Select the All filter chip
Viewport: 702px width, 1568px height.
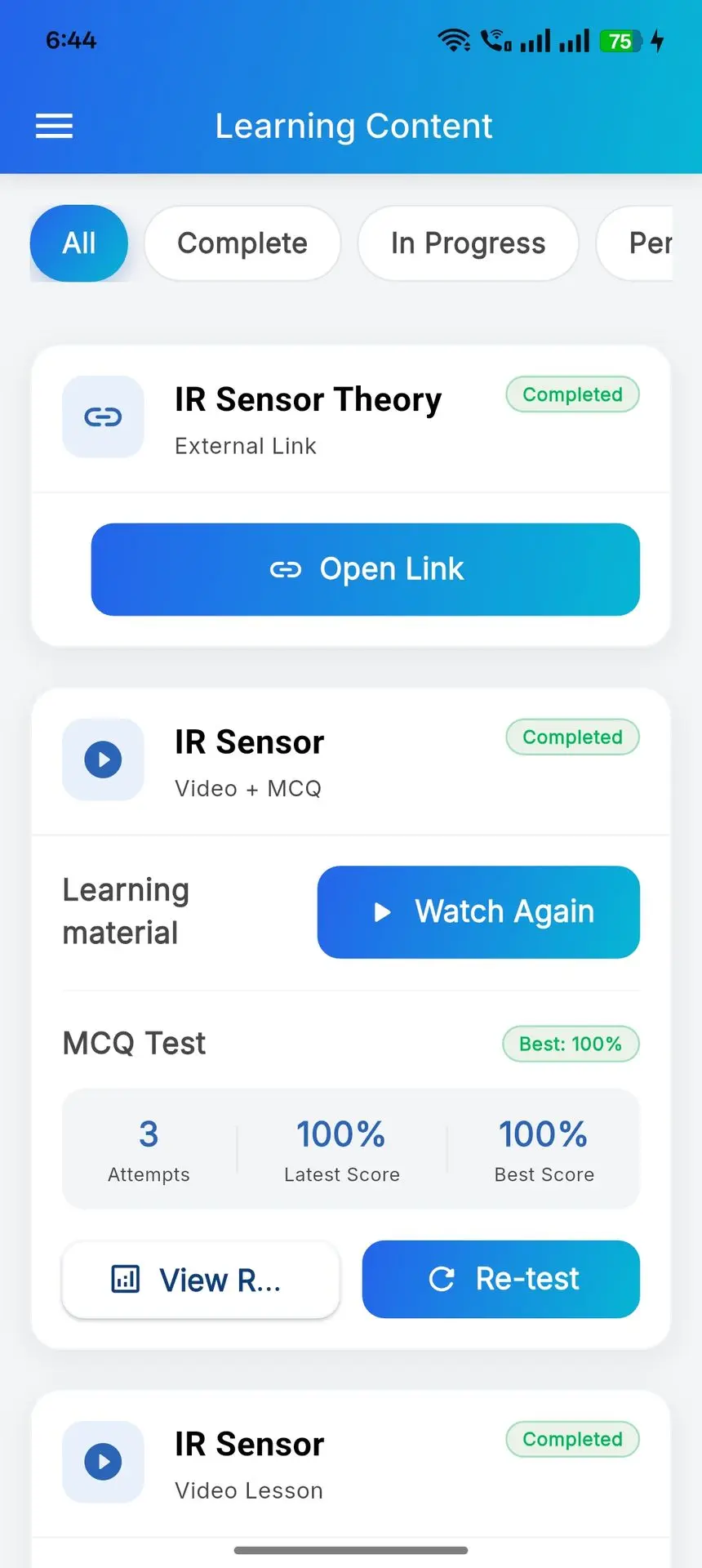(x=79, y=243)
